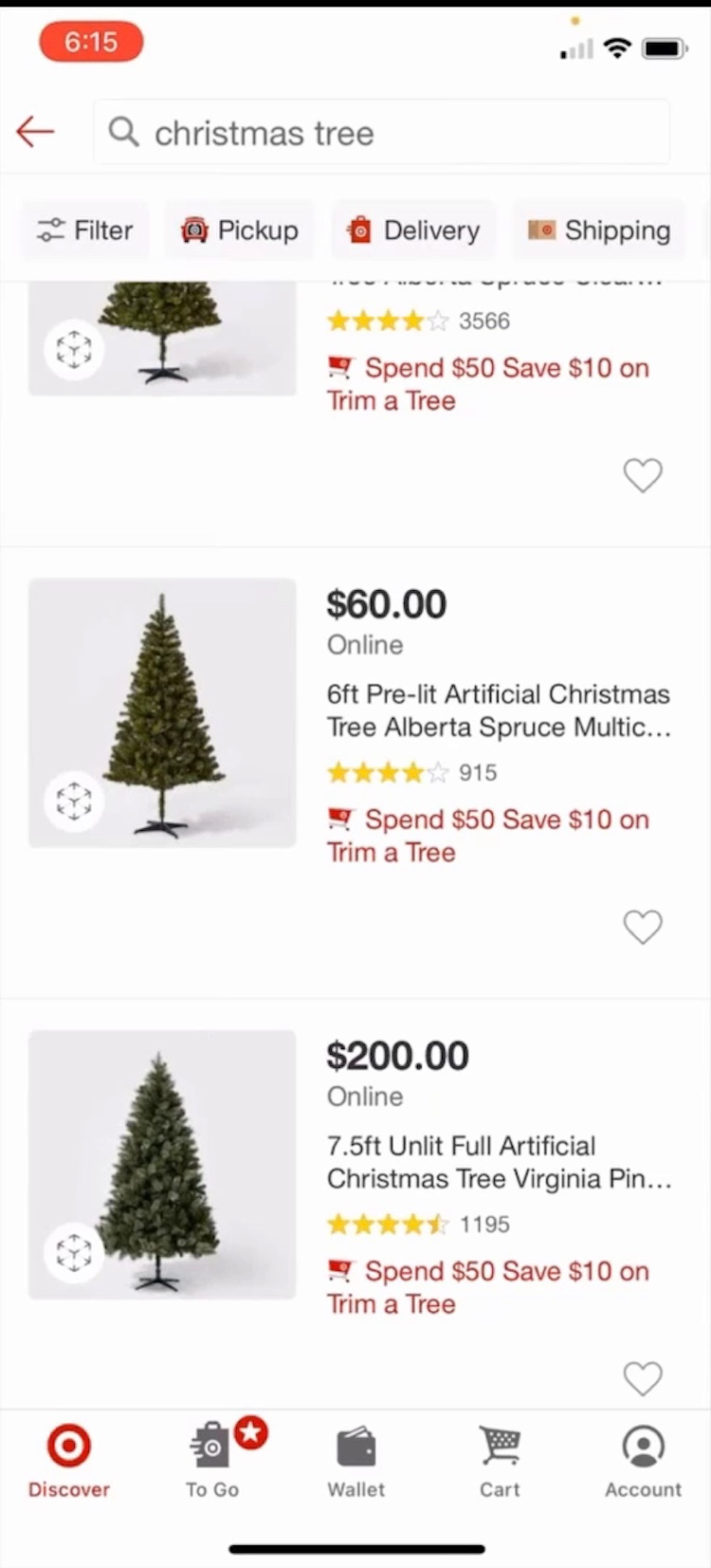Screen dimensions: 711x1568
Task: Open the Filter options
Action: [85, 231]
